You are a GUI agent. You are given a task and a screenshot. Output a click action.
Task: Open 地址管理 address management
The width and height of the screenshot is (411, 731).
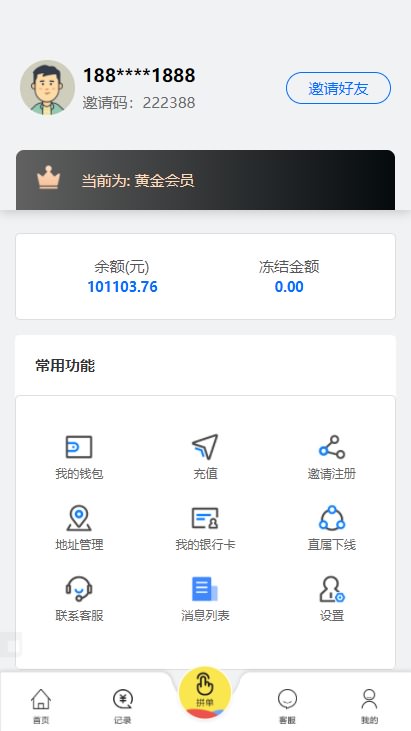pos(79,528)
